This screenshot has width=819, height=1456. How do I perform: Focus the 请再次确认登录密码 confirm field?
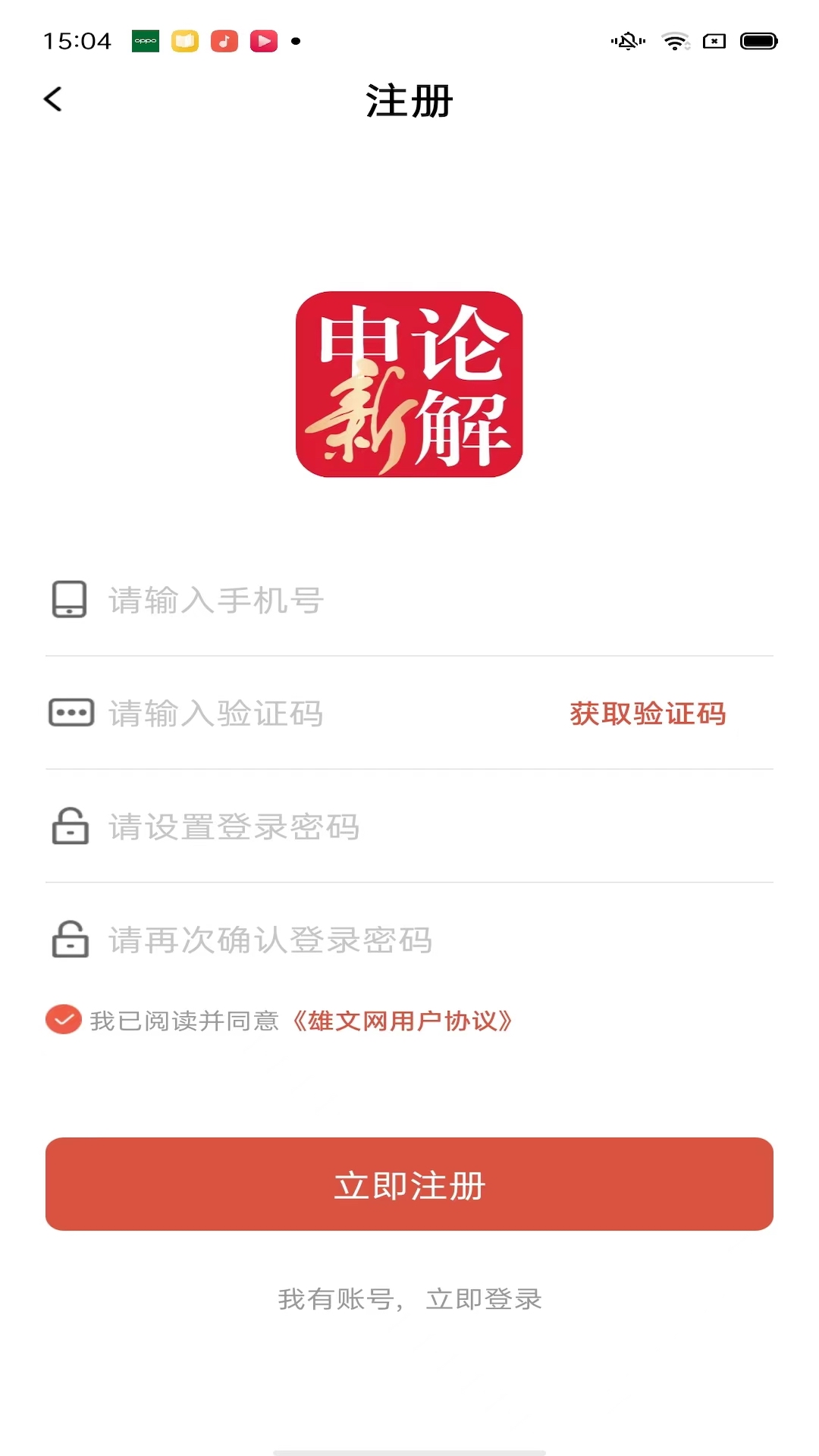(409, 940)
